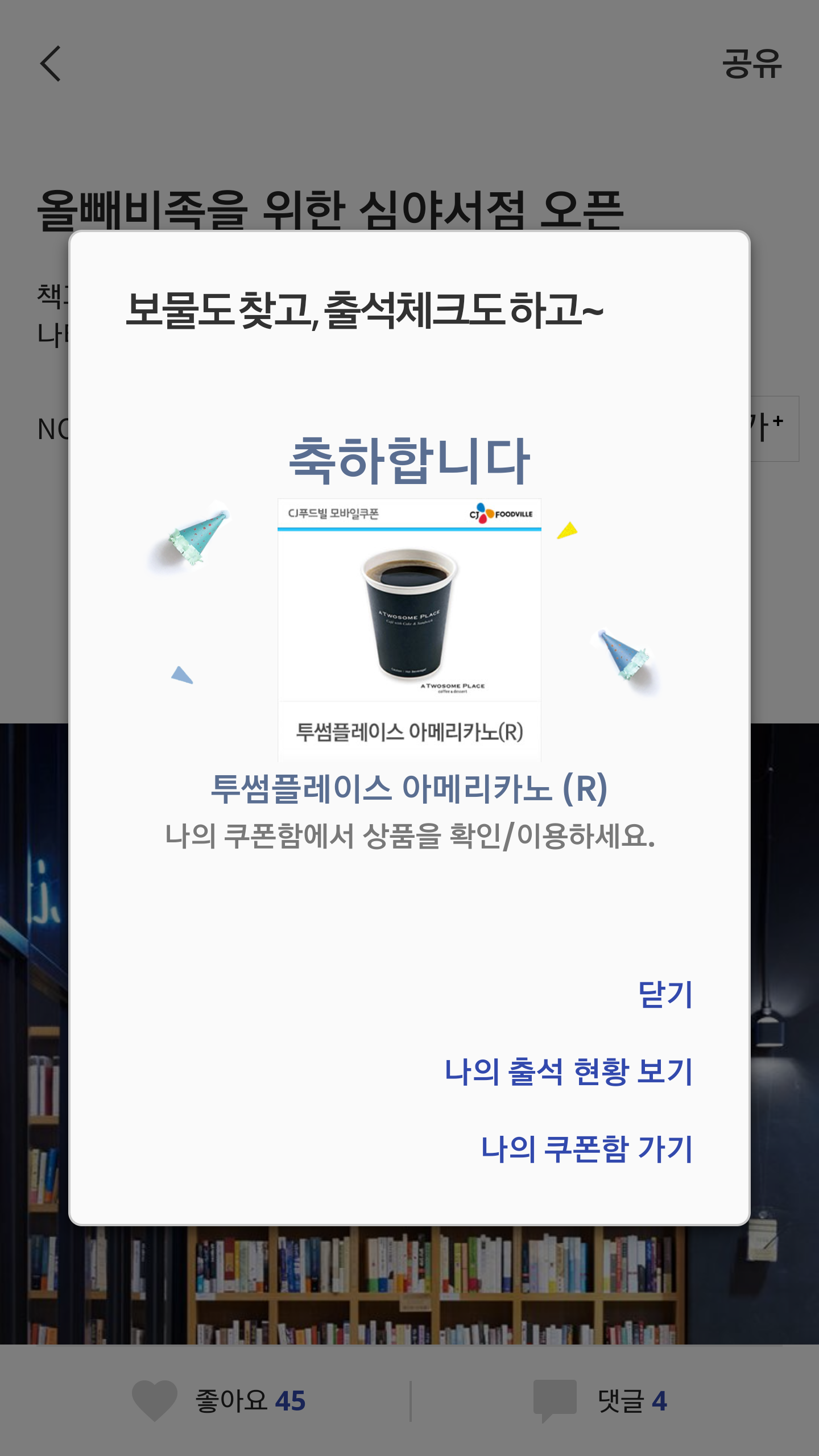Close the congratulations dialog with 닫기

[664, 995]
